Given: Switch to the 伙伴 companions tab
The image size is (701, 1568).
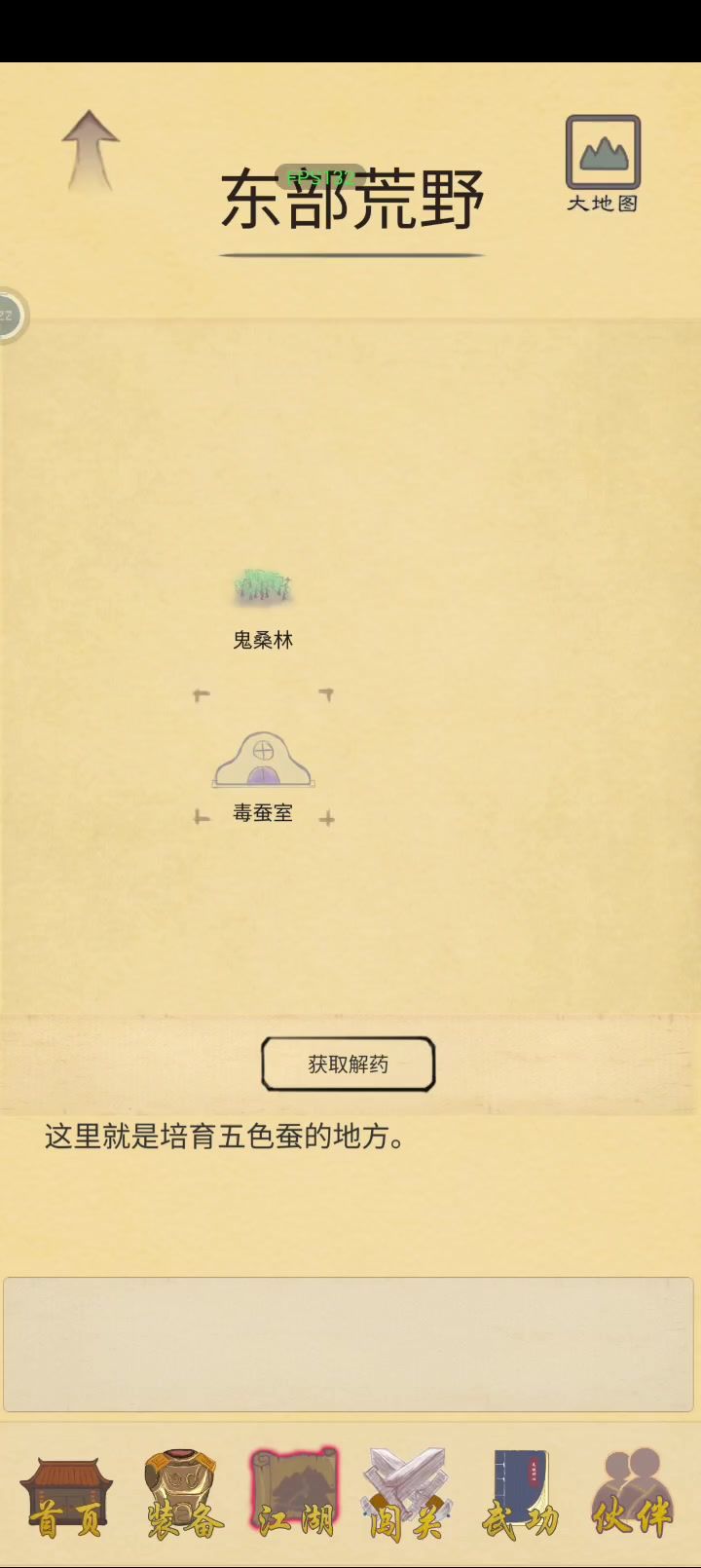Looking at the screenshot, I should (633, 1497).
